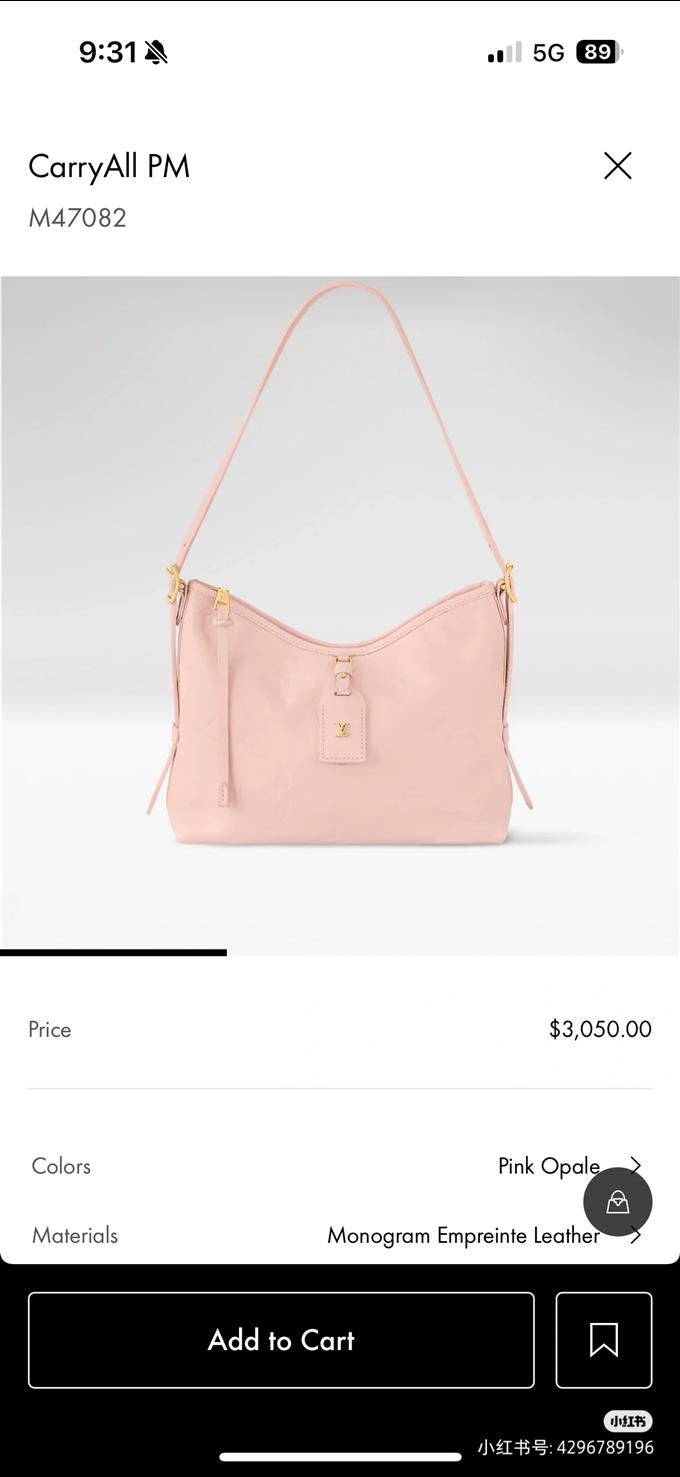Open the floating shopping bag button
The height and width of the screenshot is (1477, 680).
point(617,1202)
